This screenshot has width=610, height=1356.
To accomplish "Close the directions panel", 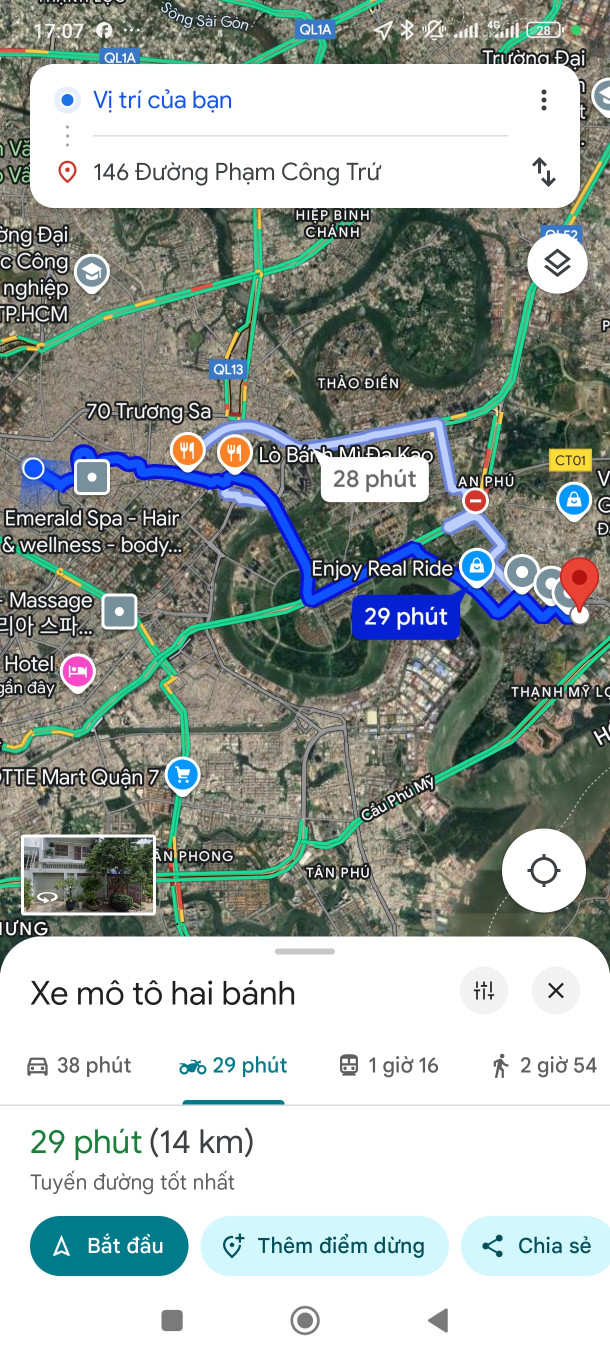I will (556, 991).
